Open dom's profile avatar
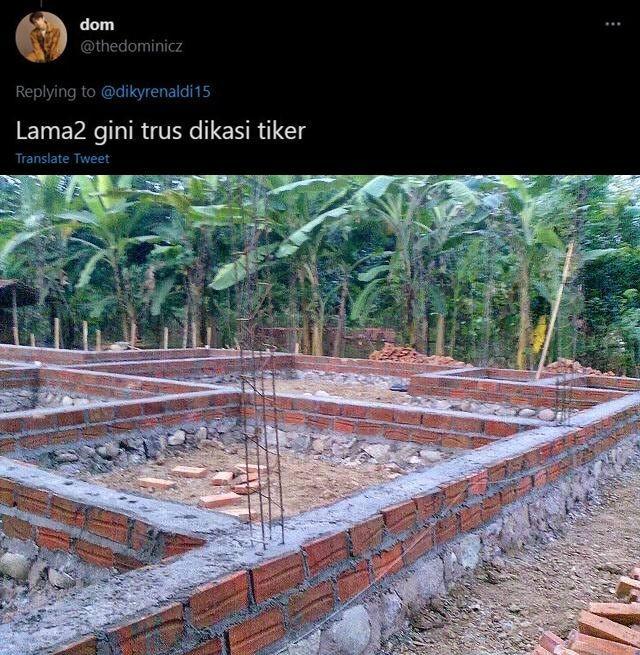Image resolution: width=640 pixels, height=655 pixels. [x=41, y=37]
